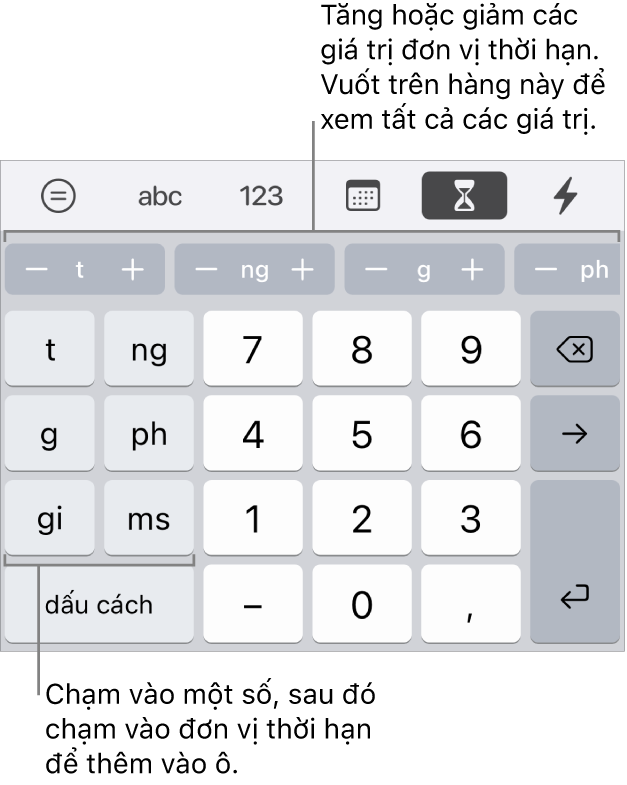This screenshot has height=785, width=627.
Task: Select the duration hourglass keyboard
Action: (x=464, y=197)
